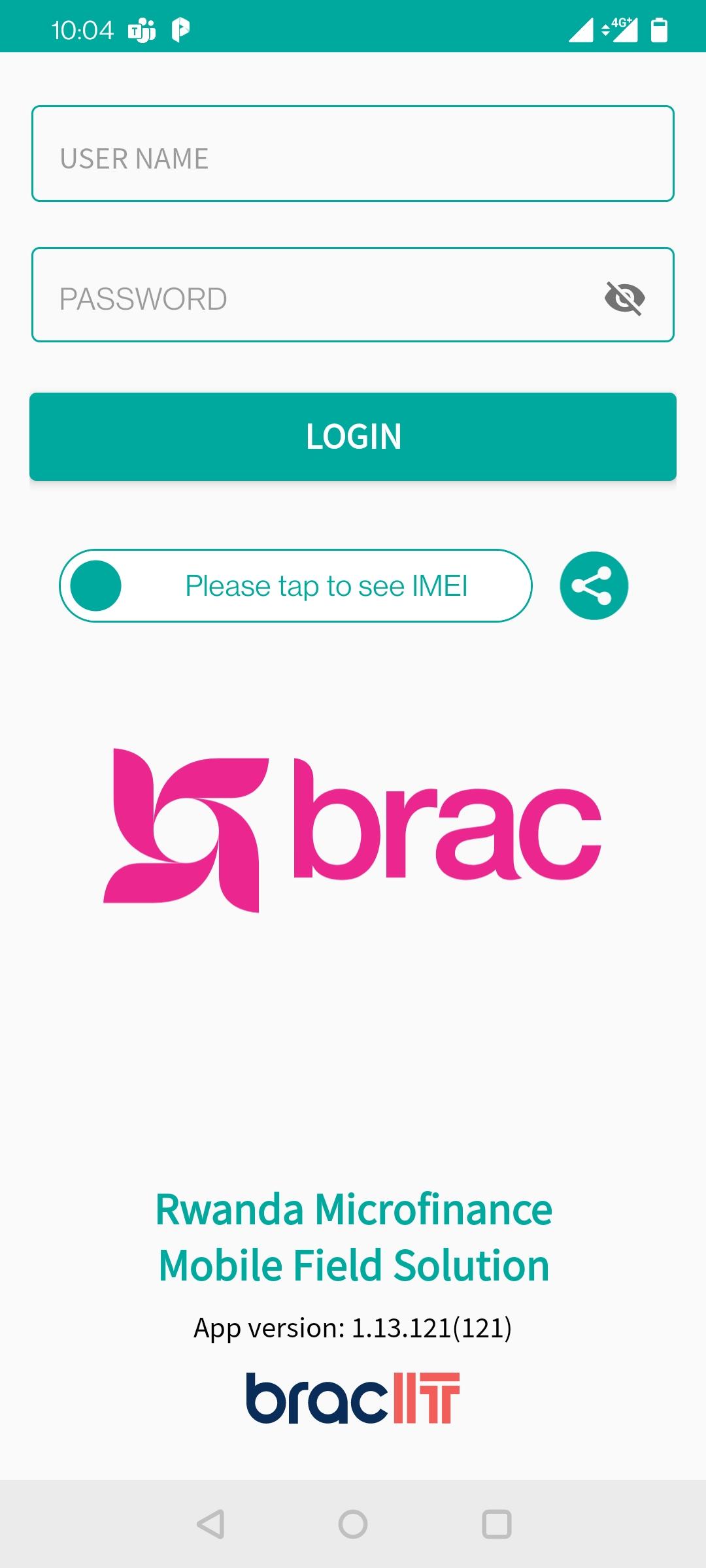Screen dimensions: 706x1568
Task: Tap the LOGIN button
Action: (353, 436)
